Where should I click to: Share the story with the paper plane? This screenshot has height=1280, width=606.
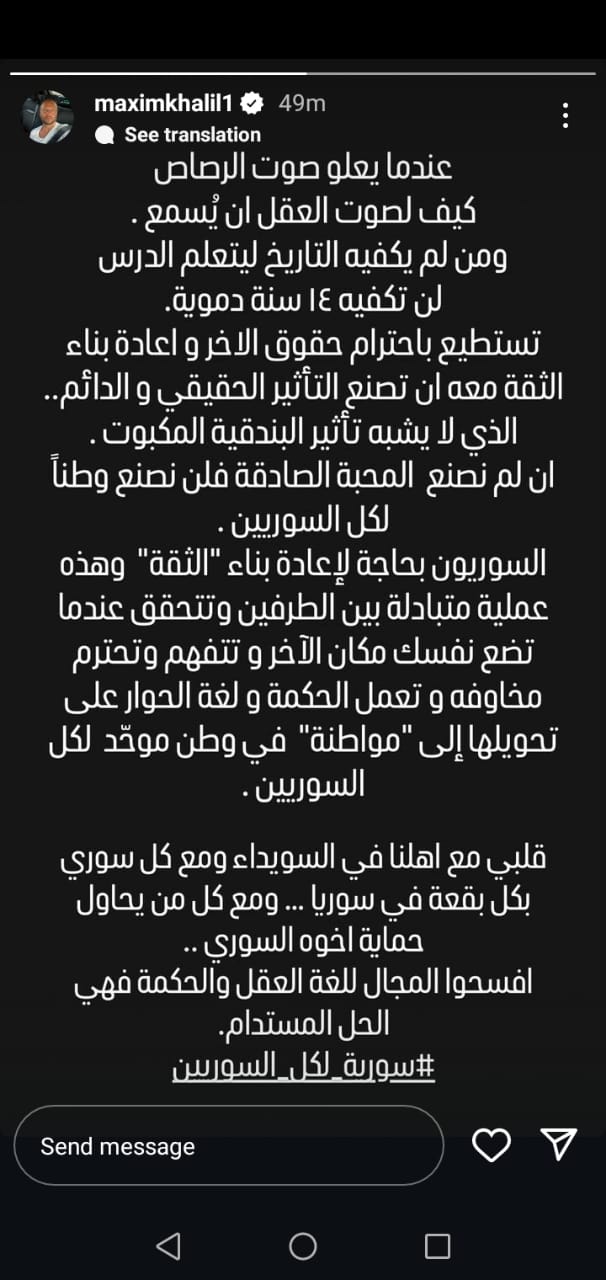coord(559,1145)
